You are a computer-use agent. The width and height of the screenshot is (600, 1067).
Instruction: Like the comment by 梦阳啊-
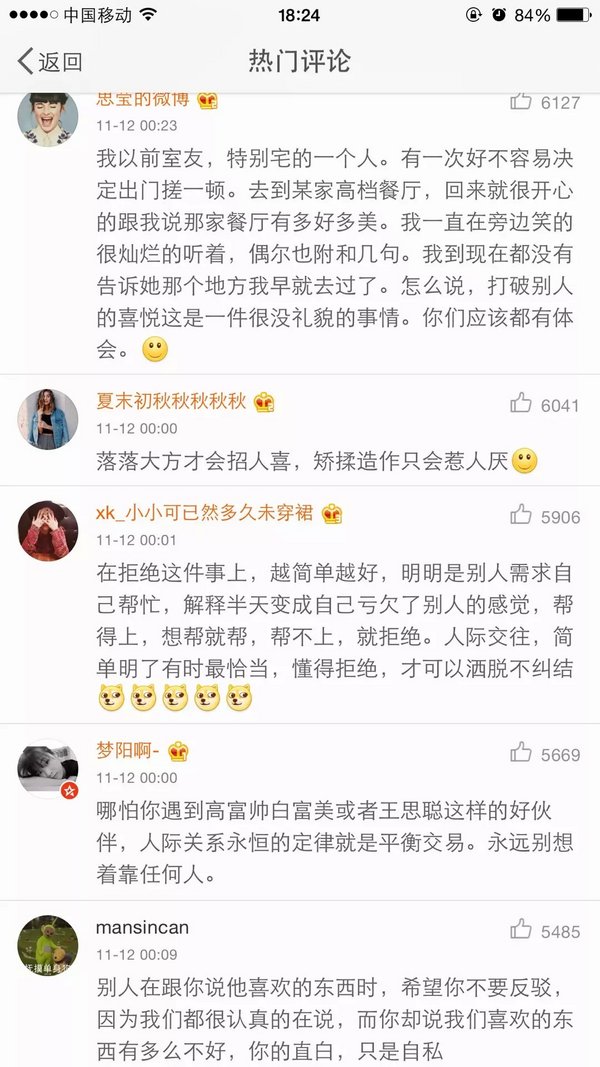pyautogui.click(x=521, y=753)
